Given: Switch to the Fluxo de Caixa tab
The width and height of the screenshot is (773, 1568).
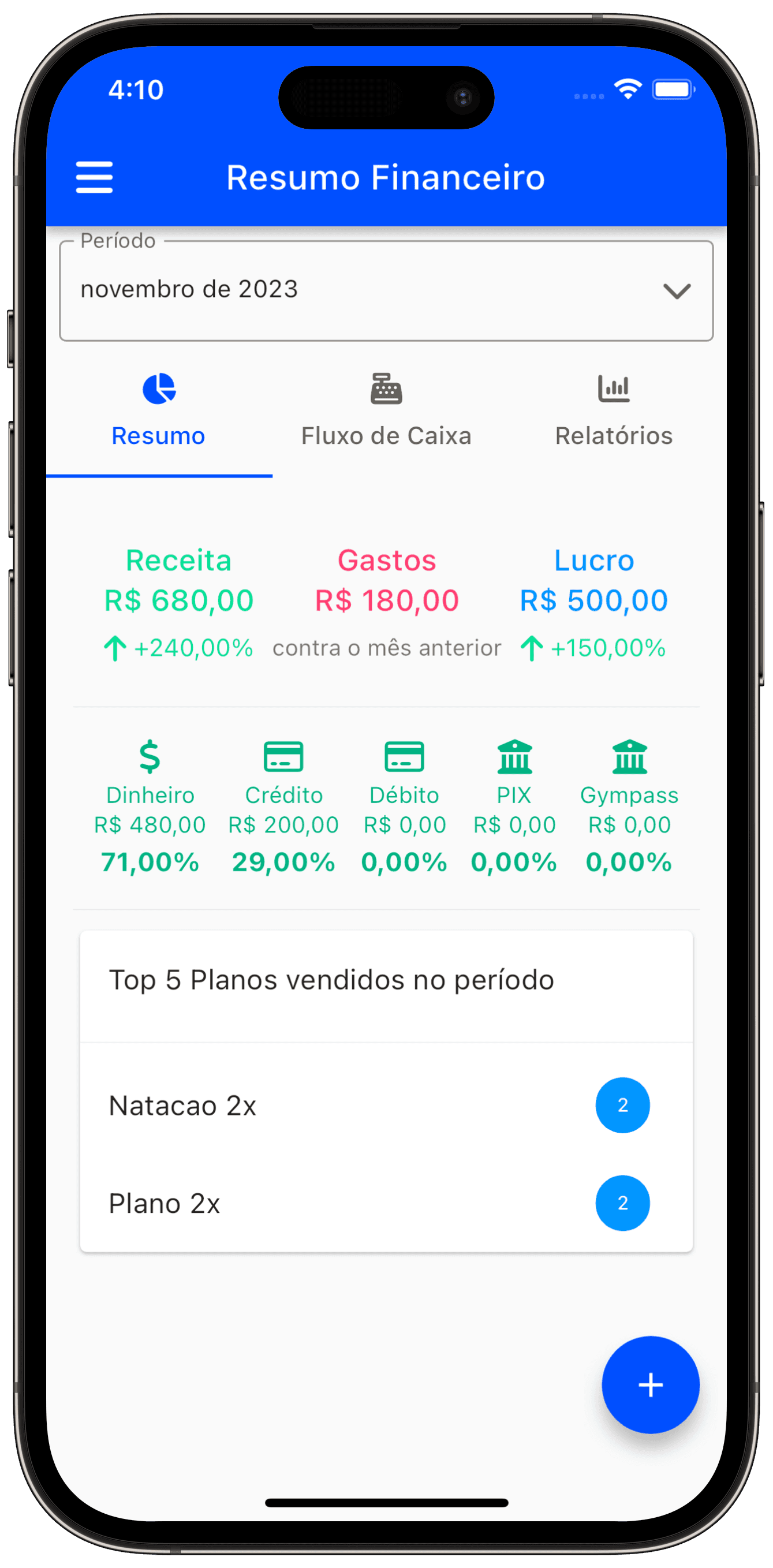Looking at the screenshot, I should point(386,412).
